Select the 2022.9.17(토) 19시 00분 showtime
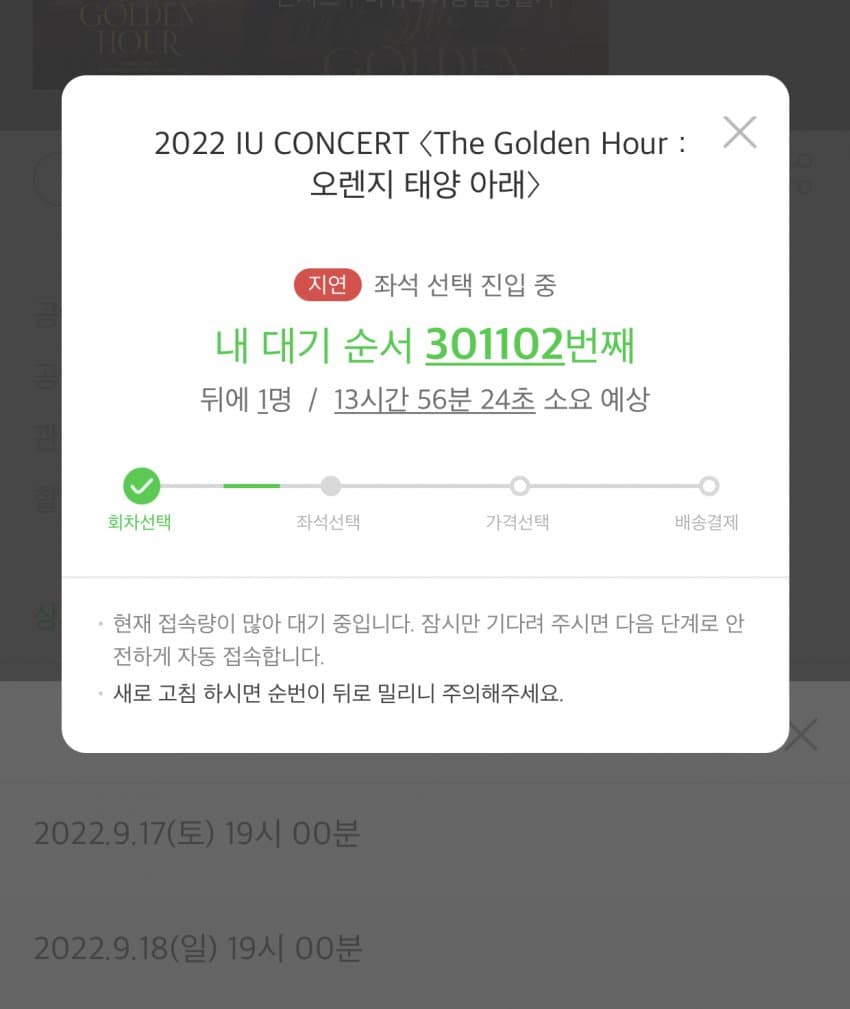This screenshot has width=850, height=1009. 198,833
